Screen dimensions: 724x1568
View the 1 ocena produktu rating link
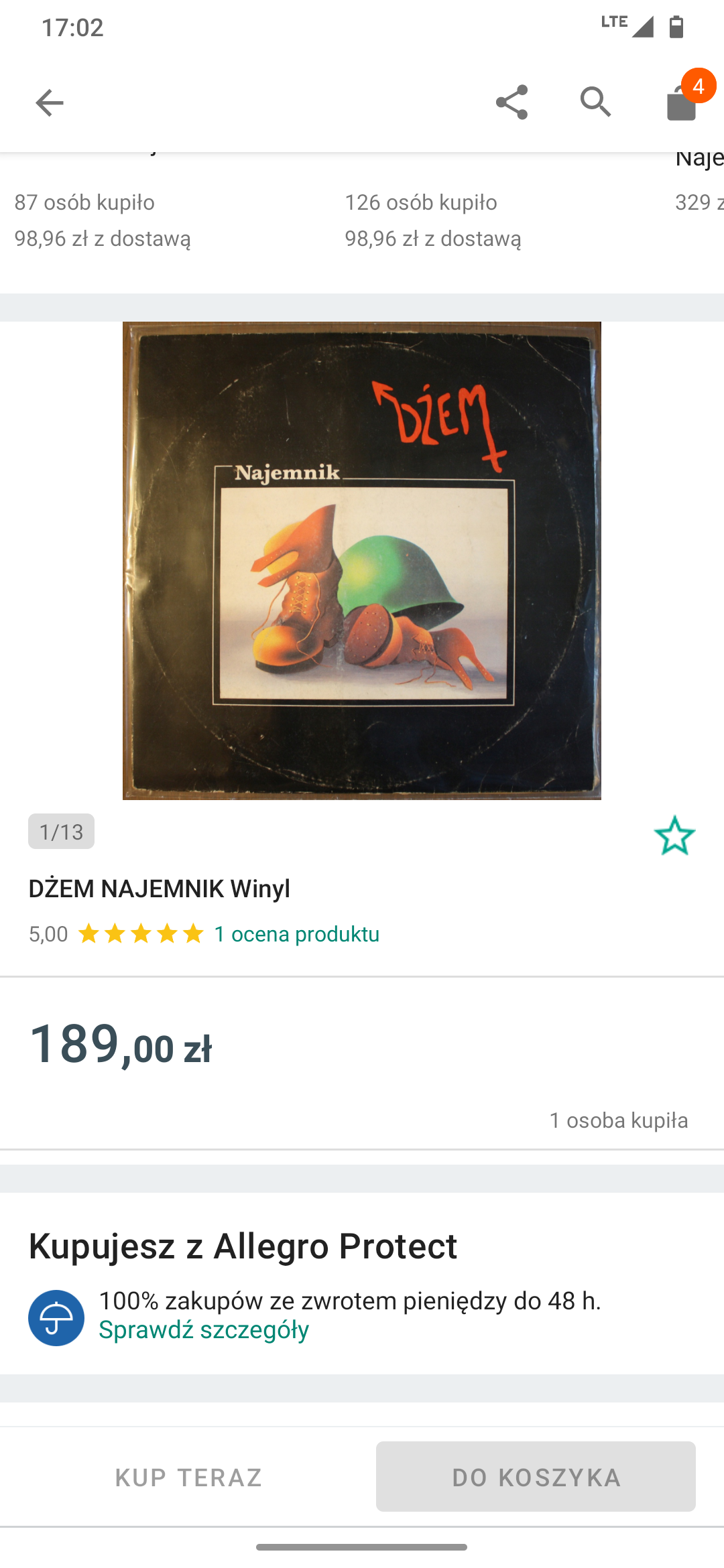click(x=296, y=933)
